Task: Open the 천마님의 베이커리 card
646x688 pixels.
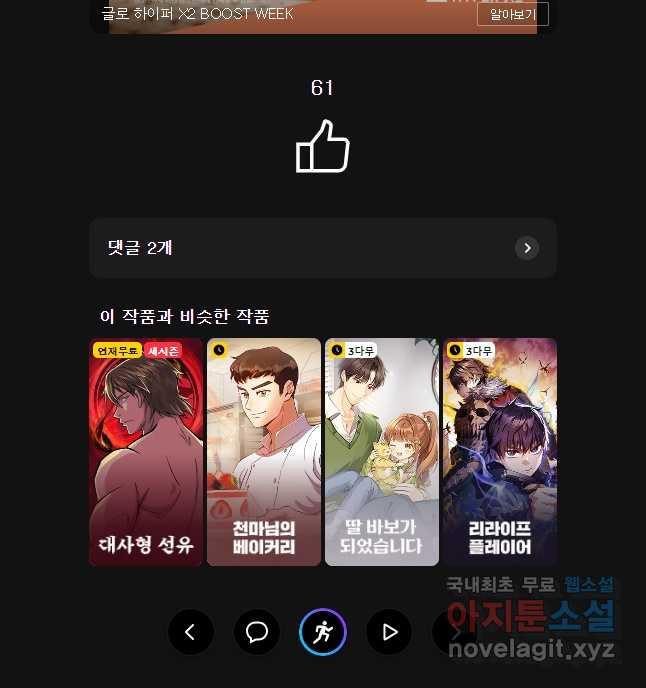Action: [264, 452]
